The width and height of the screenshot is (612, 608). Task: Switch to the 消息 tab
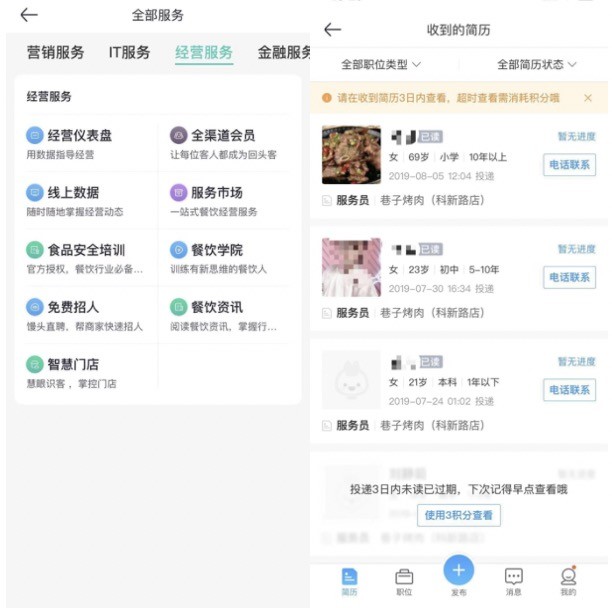(513, 580)
